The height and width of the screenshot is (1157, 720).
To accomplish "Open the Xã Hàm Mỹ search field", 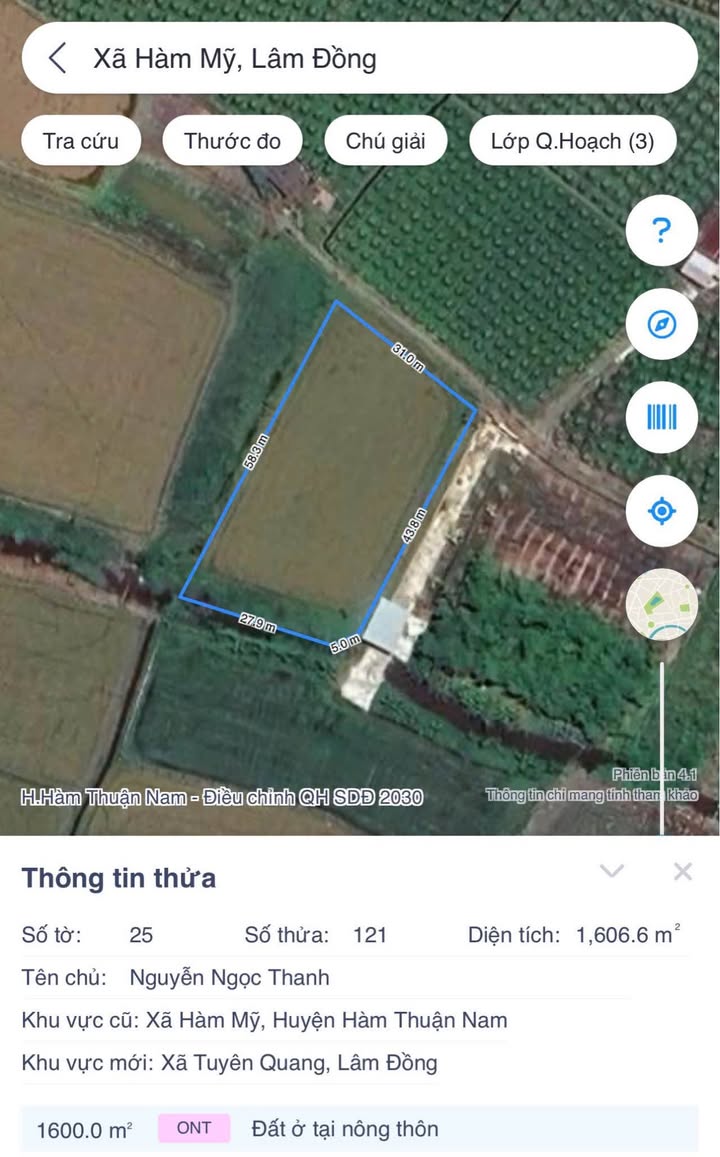I will click(380, 58).
